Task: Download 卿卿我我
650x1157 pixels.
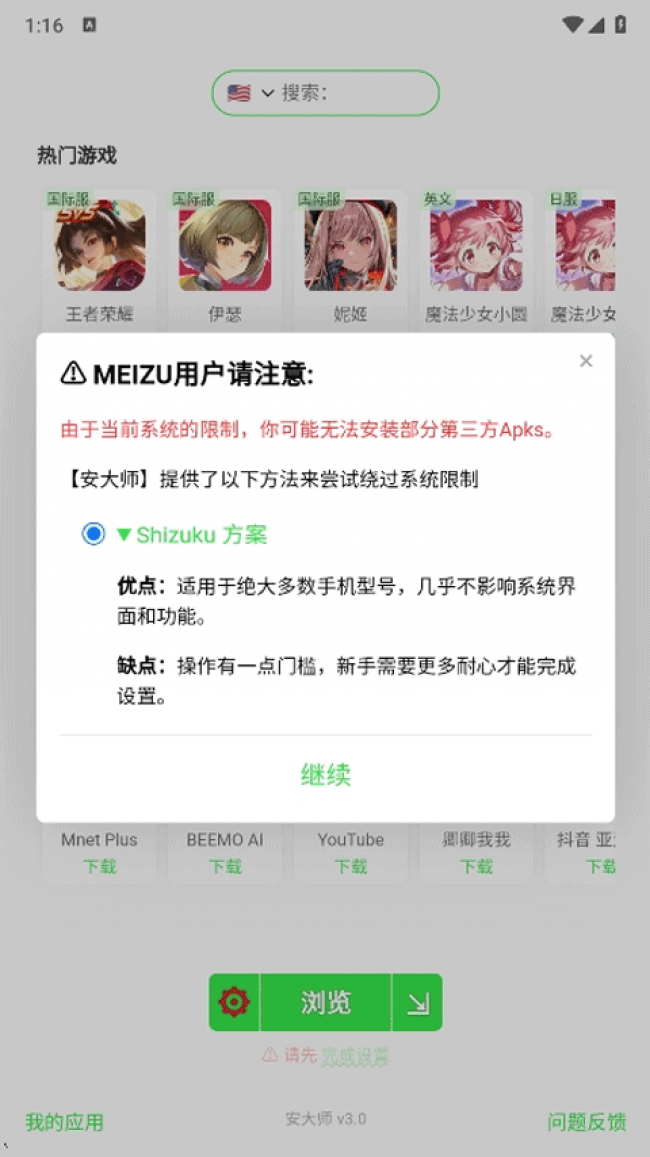Action: coord(476,866)
